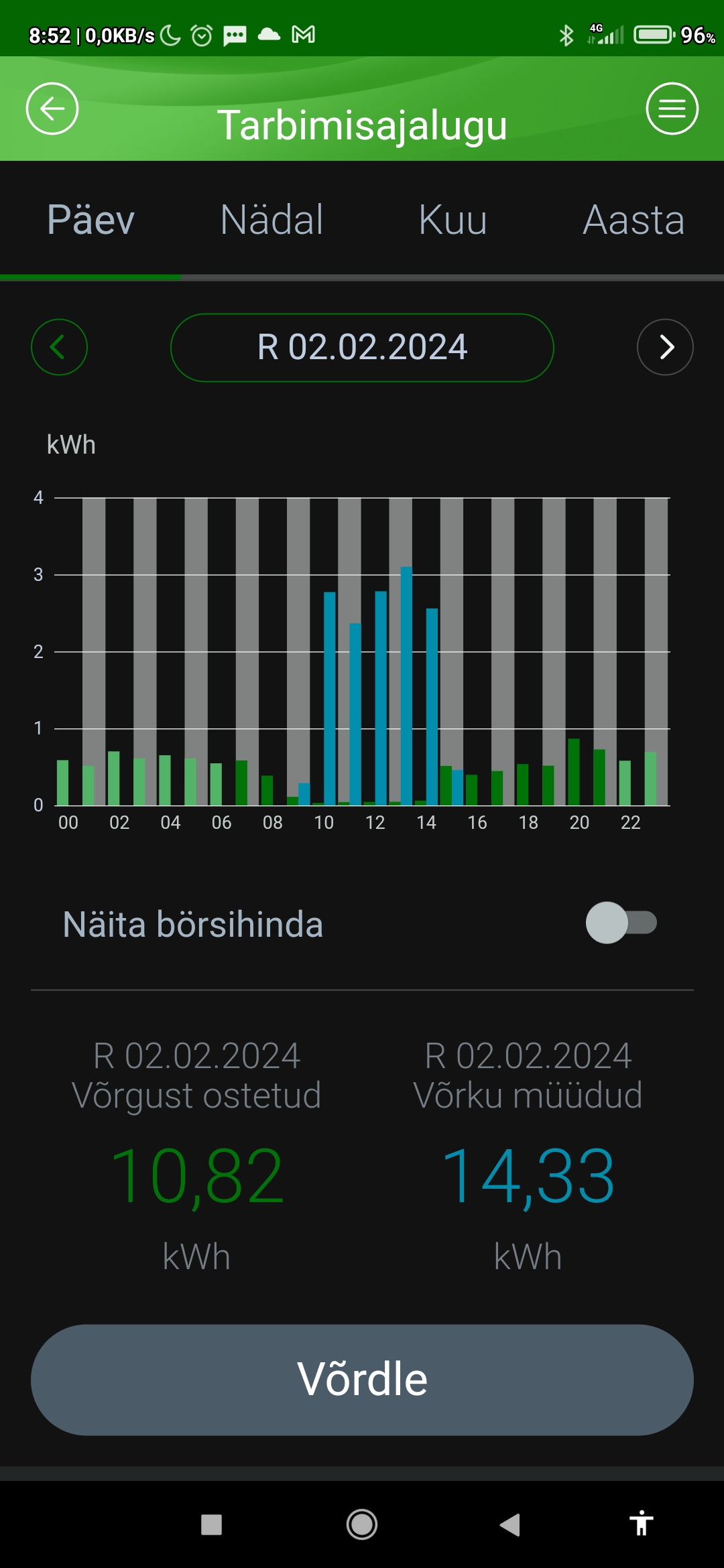Enable the Näita börsihinda switch
724x1568 pixels.
pos(621,923)
